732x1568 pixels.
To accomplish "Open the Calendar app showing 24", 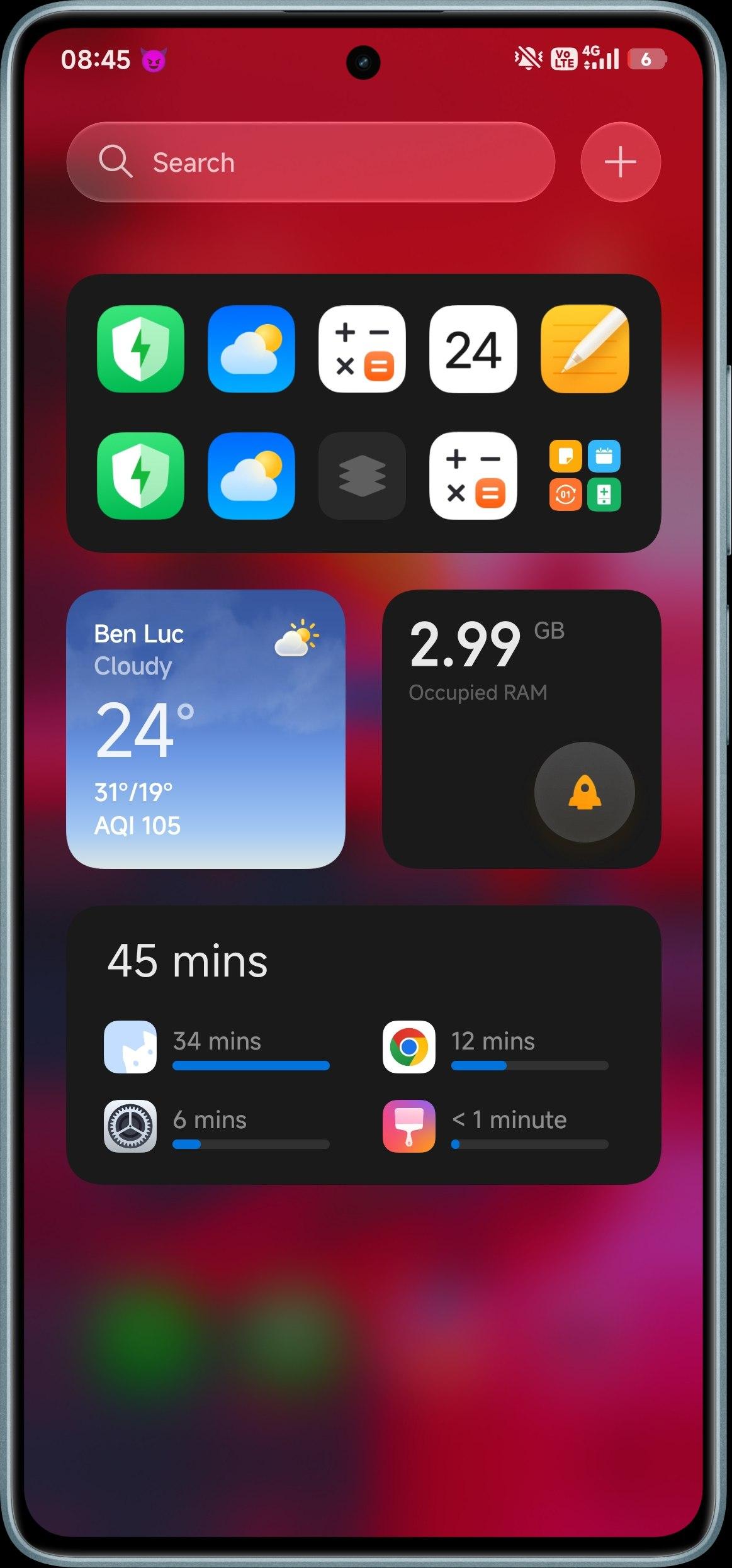I will click(x=473, y=349).
